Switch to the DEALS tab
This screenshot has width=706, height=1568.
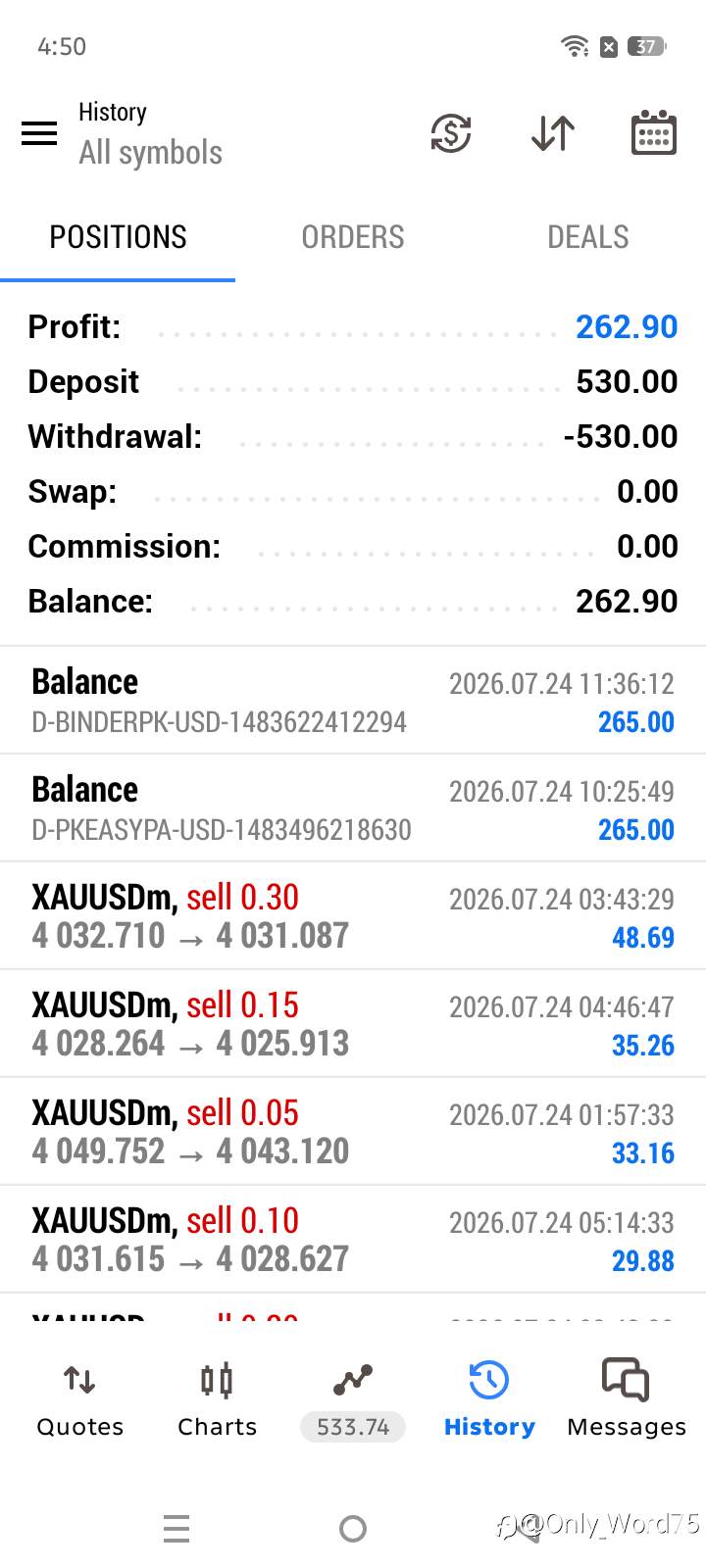(x=588, y=237)
